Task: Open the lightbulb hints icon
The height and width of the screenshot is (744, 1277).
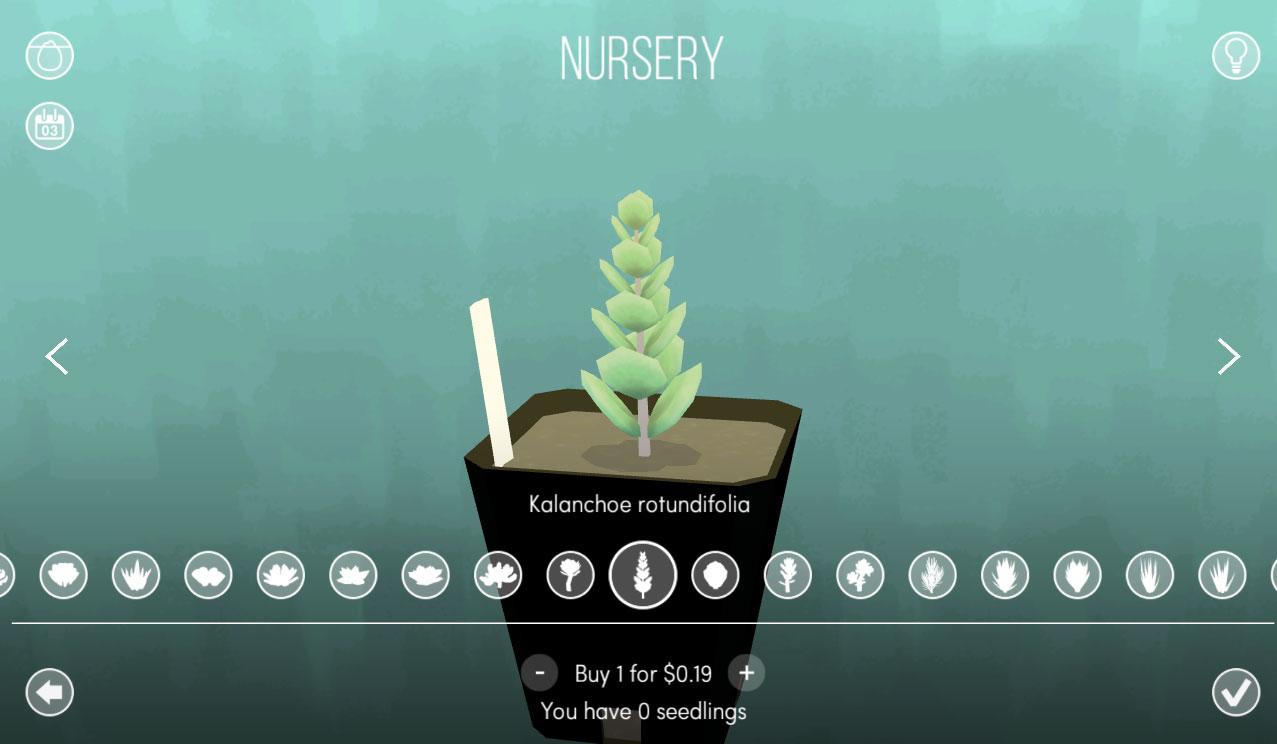Action: pyautogui.click(x=1235, y=56)
